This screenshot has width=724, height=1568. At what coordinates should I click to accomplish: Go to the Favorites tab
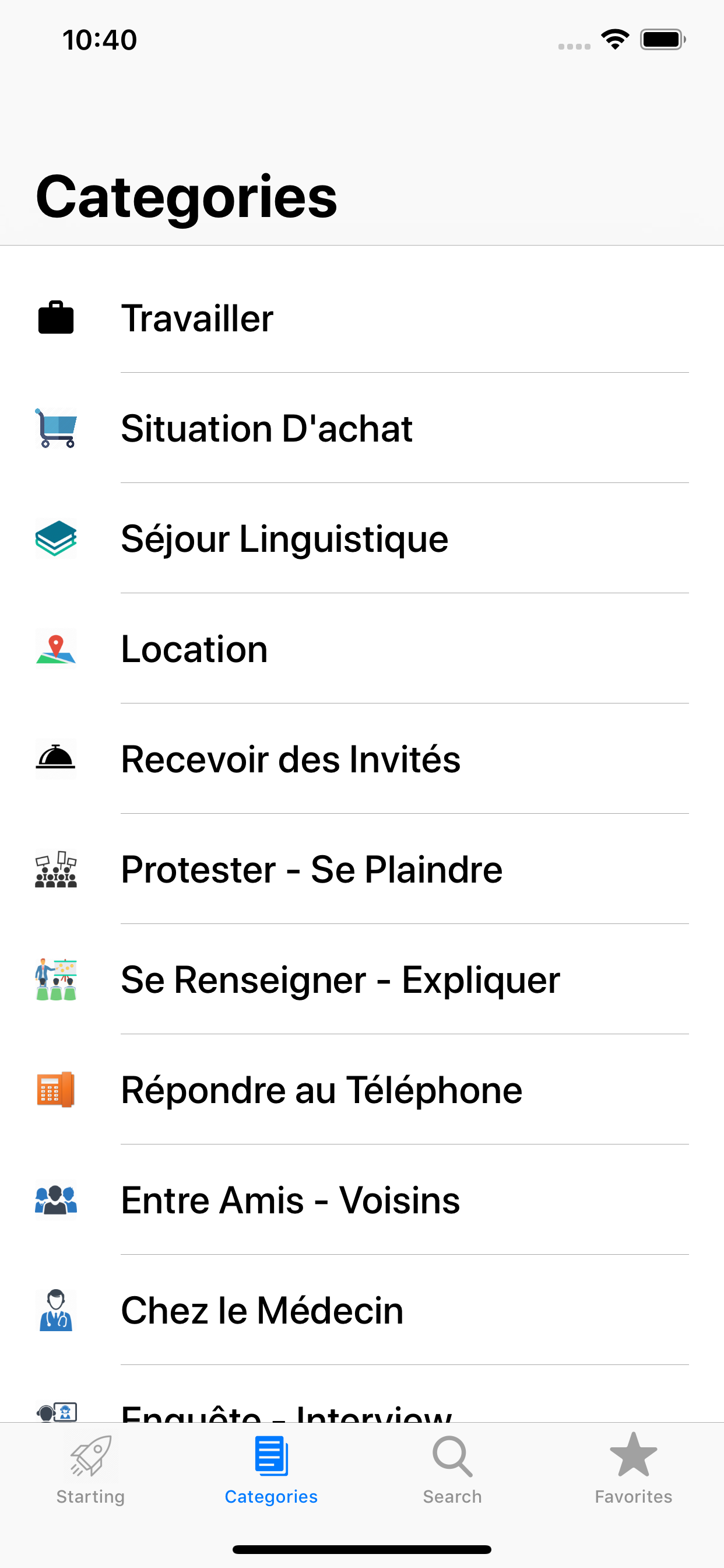[x=633, y=1467]
